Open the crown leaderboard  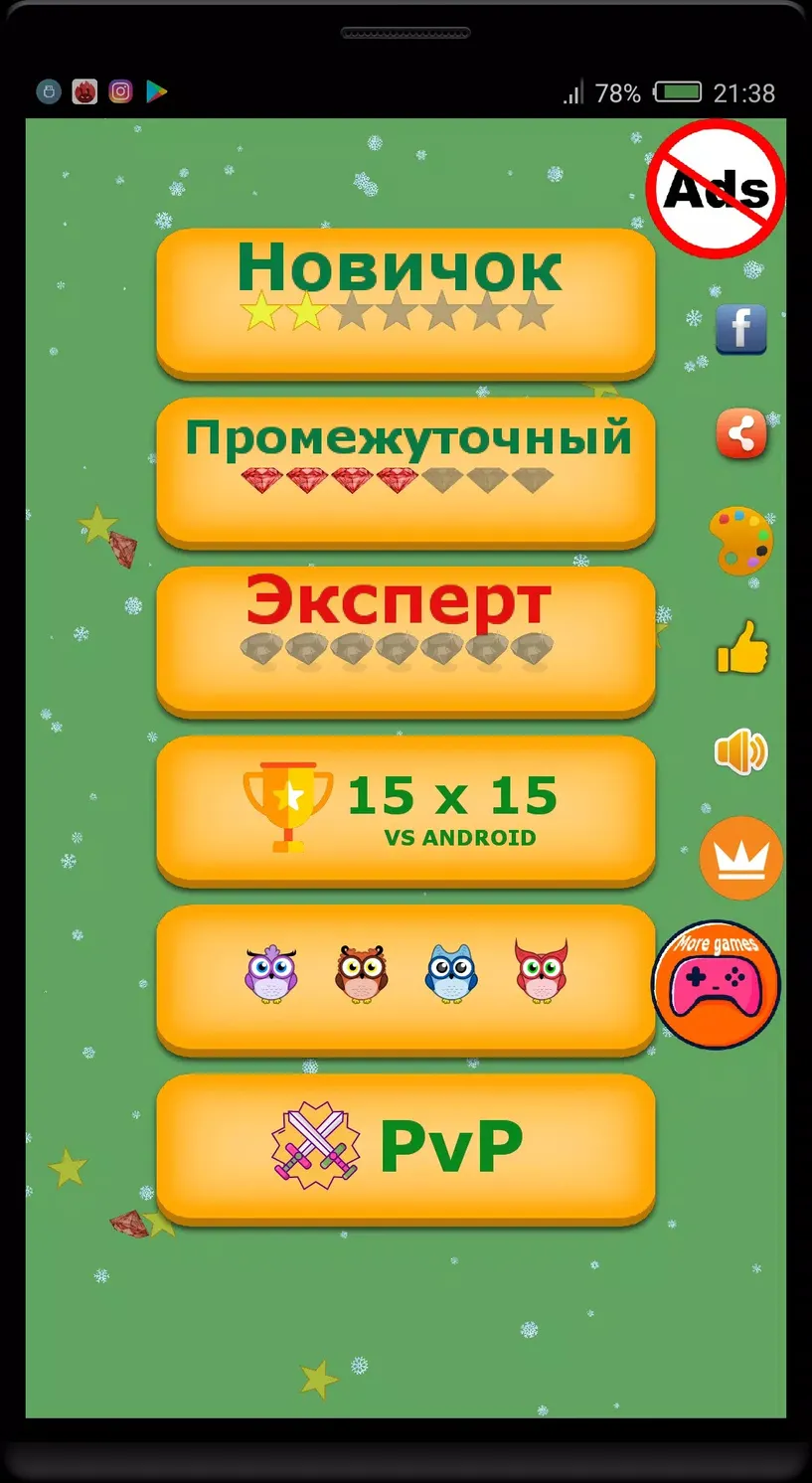click(x=741, y=858)
